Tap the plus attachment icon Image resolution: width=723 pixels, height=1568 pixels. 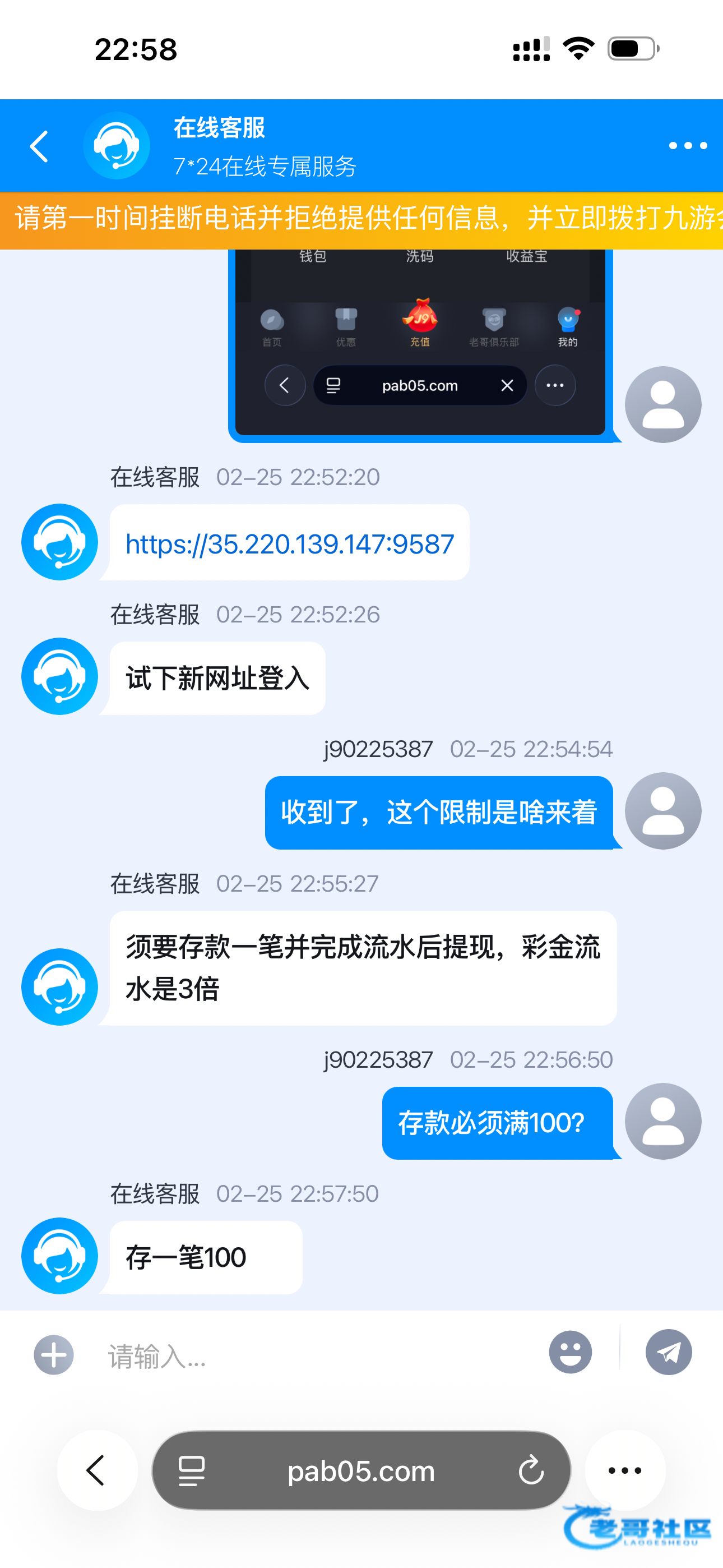54,1354
